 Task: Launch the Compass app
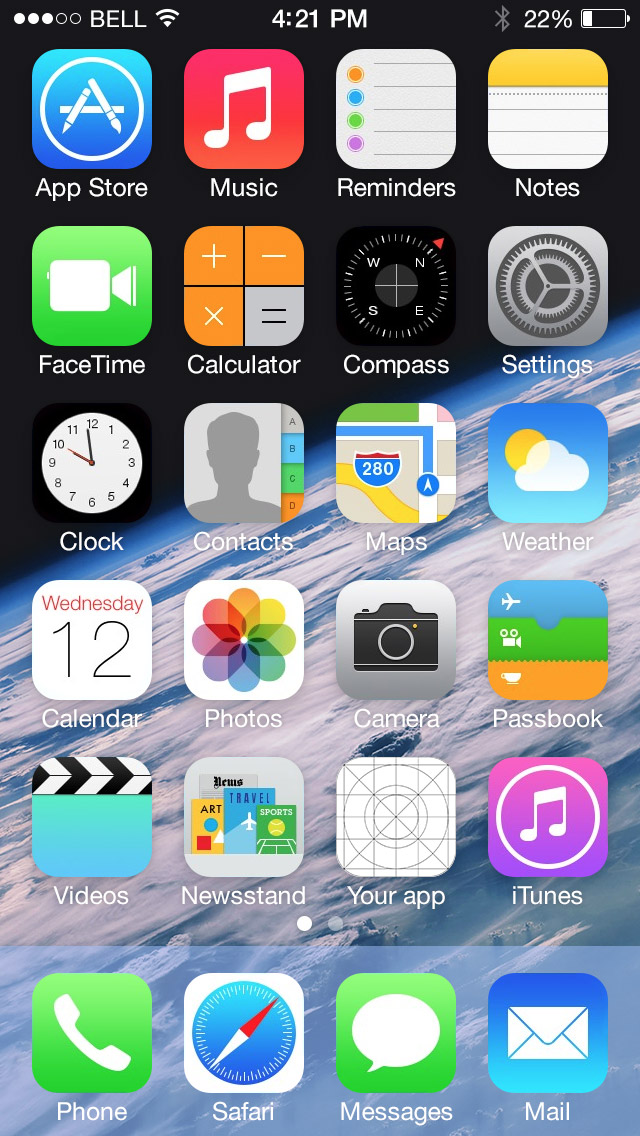click(x=396, y=286)
